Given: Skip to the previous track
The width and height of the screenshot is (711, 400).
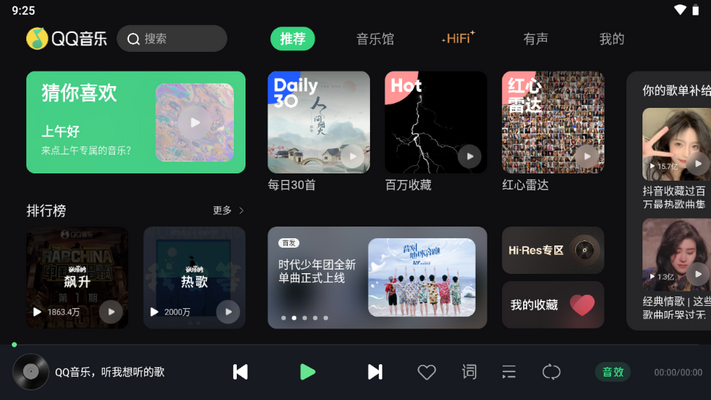Looking at the screenshot, I should (240, 372).
